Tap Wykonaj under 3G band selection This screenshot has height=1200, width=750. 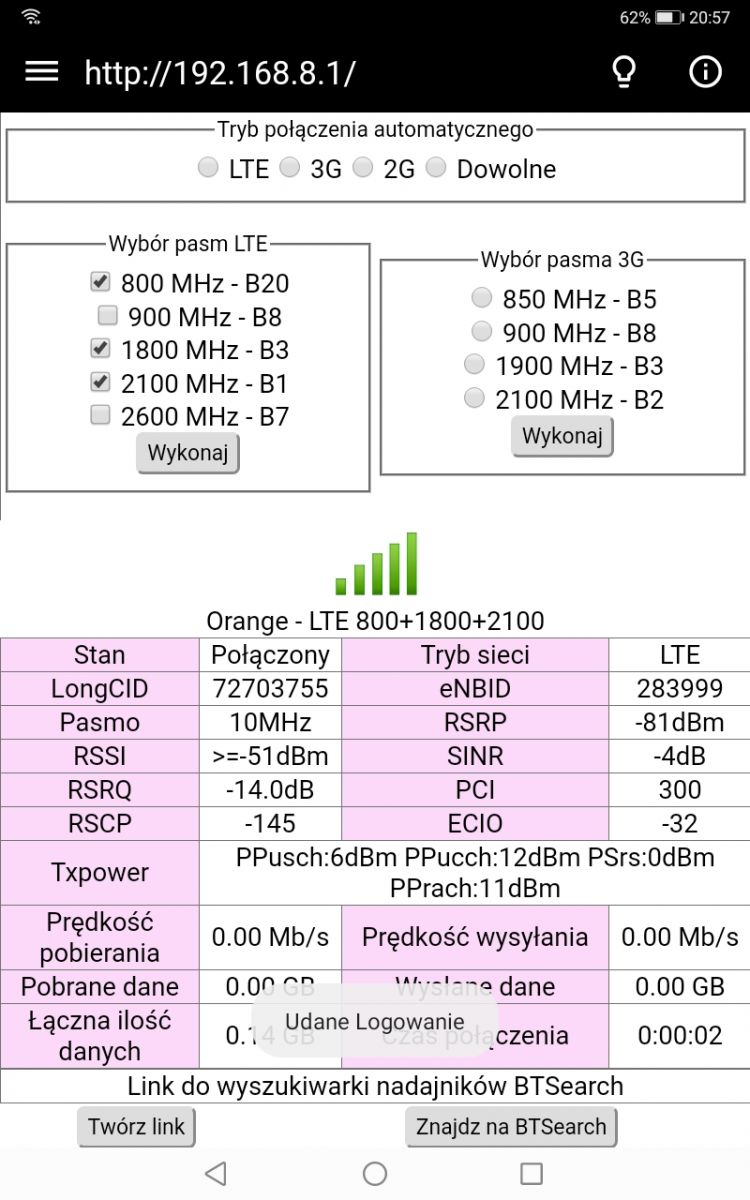(563, 437)
